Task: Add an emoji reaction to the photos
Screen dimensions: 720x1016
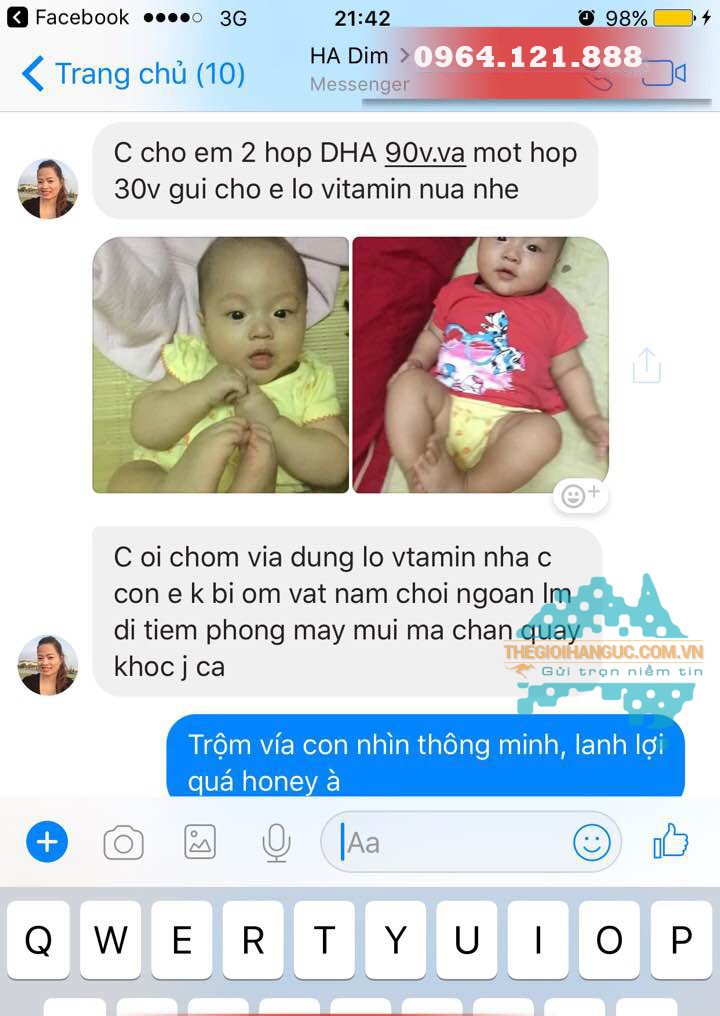Action: pos(580,496)
